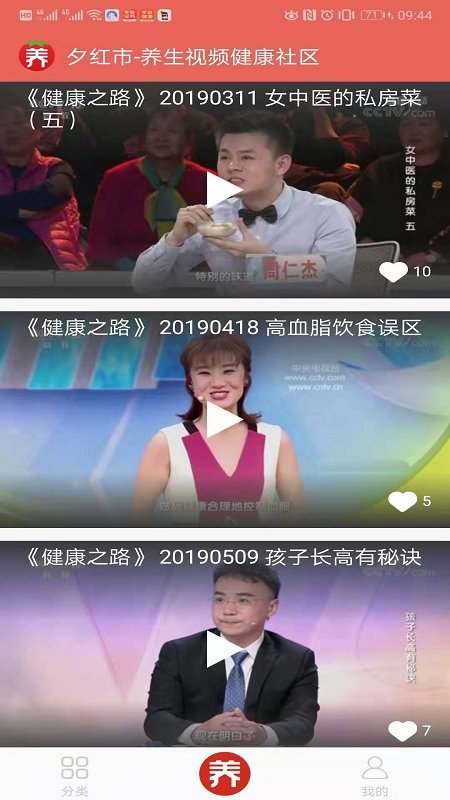Like the 女中医的私房菜 video

pos(393,272)
